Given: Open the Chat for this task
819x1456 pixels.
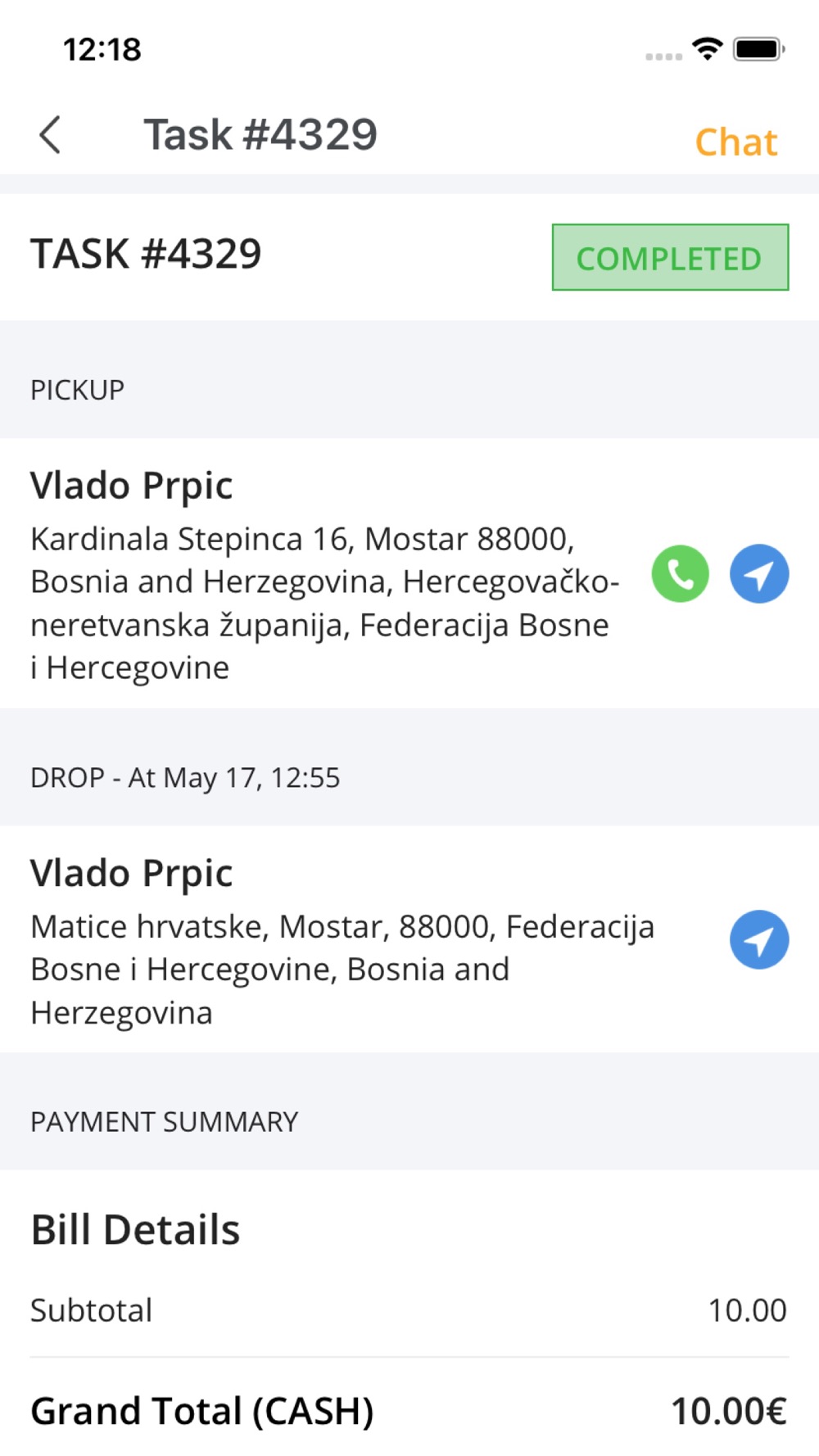Looking at the screenshot, I should 735,142.
